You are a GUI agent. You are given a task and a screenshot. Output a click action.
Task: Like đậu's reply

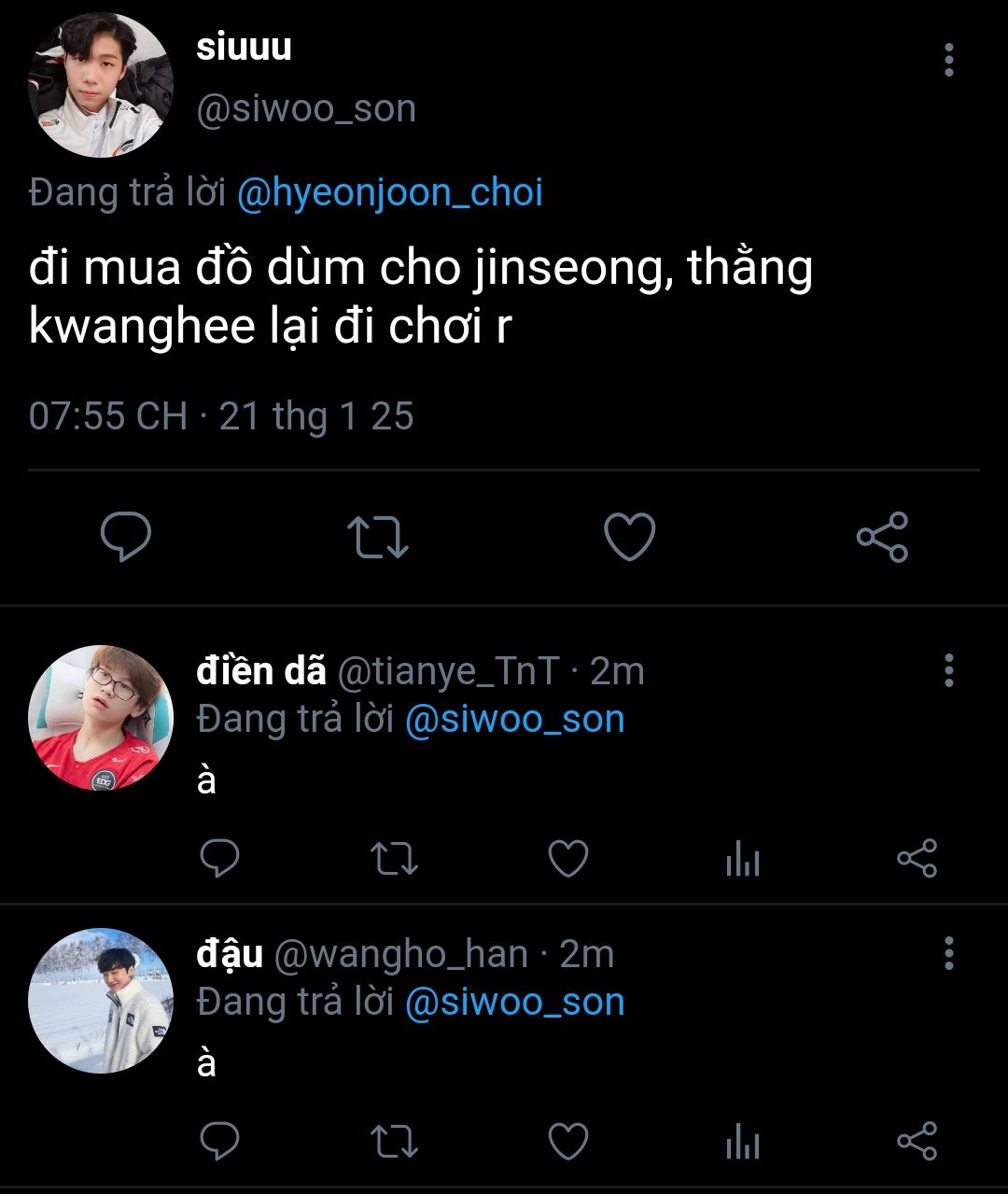(x=567, y=1142)
